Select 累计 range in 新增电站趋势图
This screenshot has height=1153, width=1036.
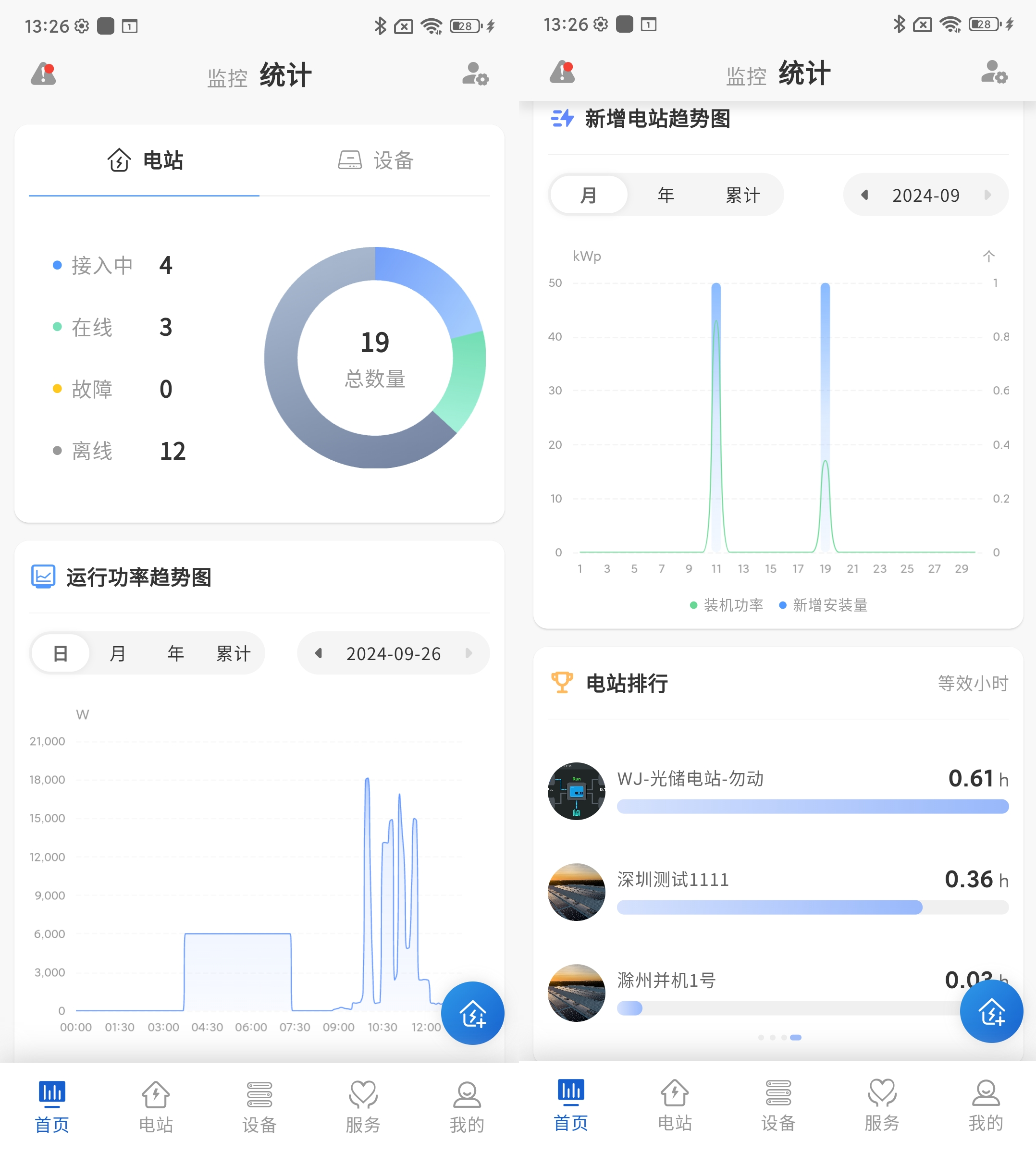point(742,195)
